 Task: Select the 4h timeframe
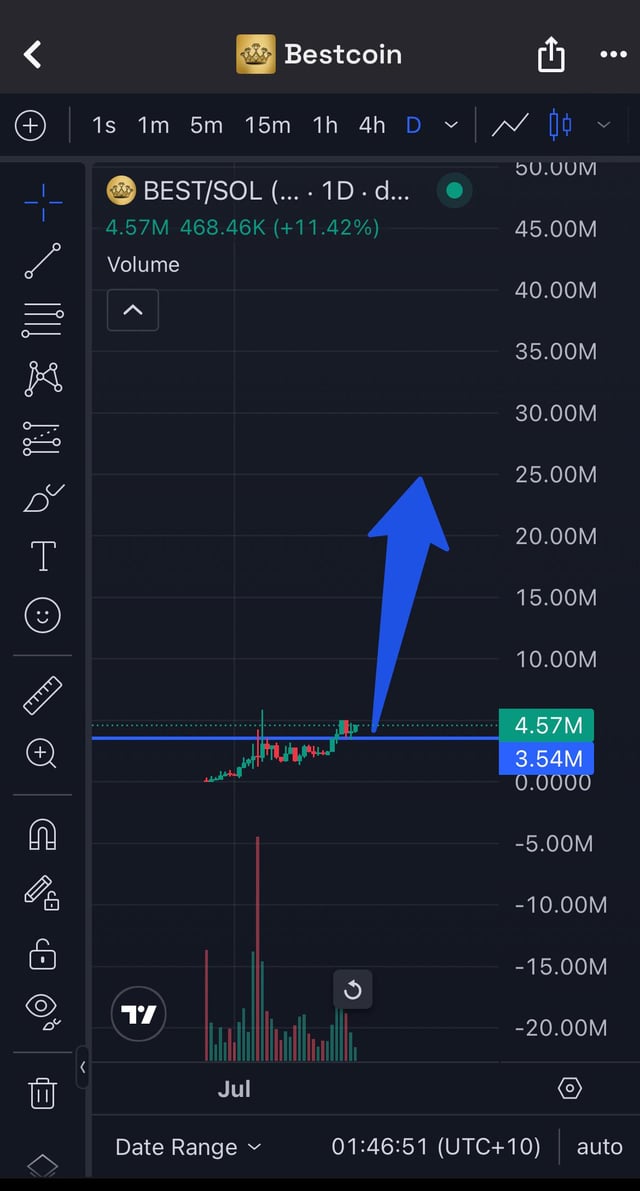tap(372, 125)
